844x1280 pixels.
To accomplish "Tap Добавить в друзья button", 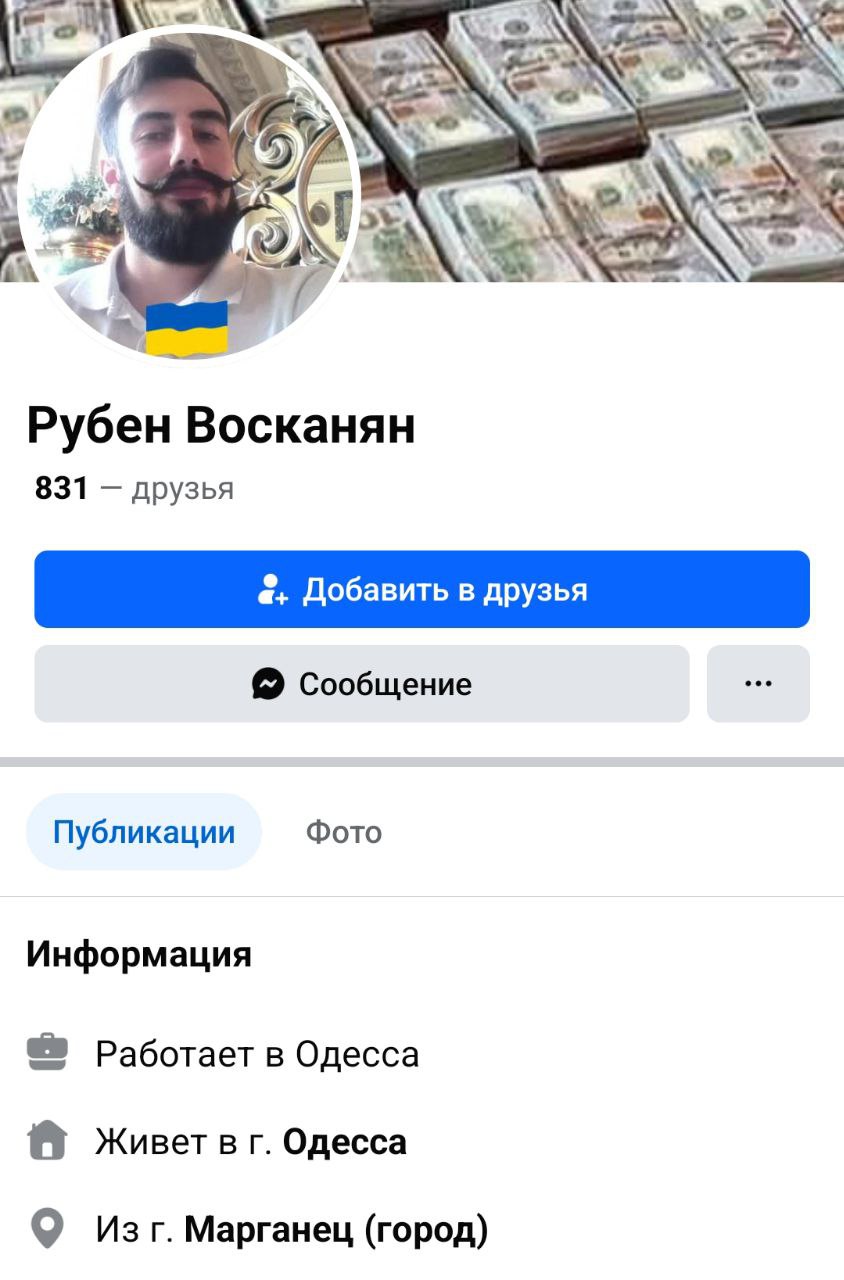I will pos(421,589).
